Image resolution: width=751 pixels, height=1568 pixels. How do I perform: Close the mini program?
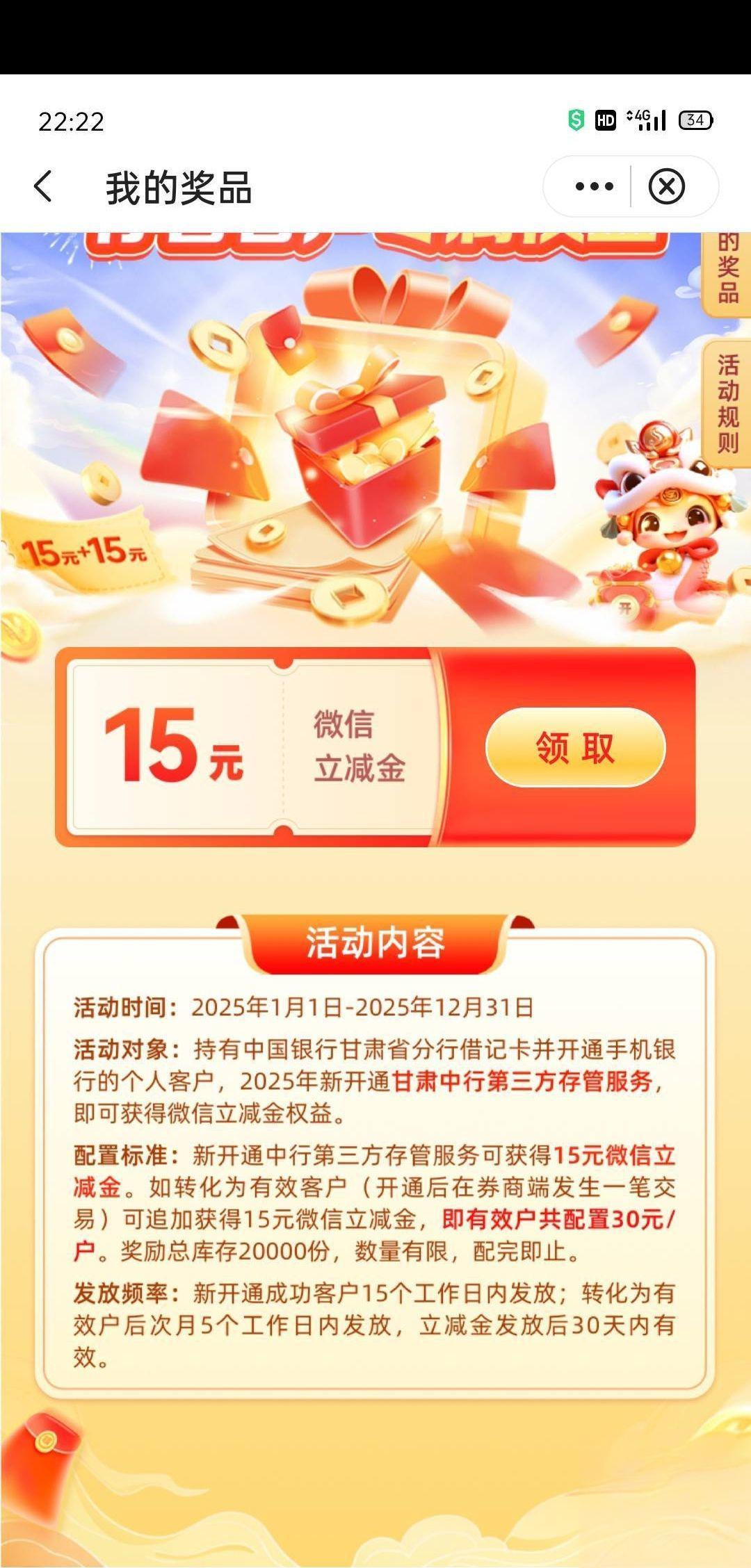666,186
